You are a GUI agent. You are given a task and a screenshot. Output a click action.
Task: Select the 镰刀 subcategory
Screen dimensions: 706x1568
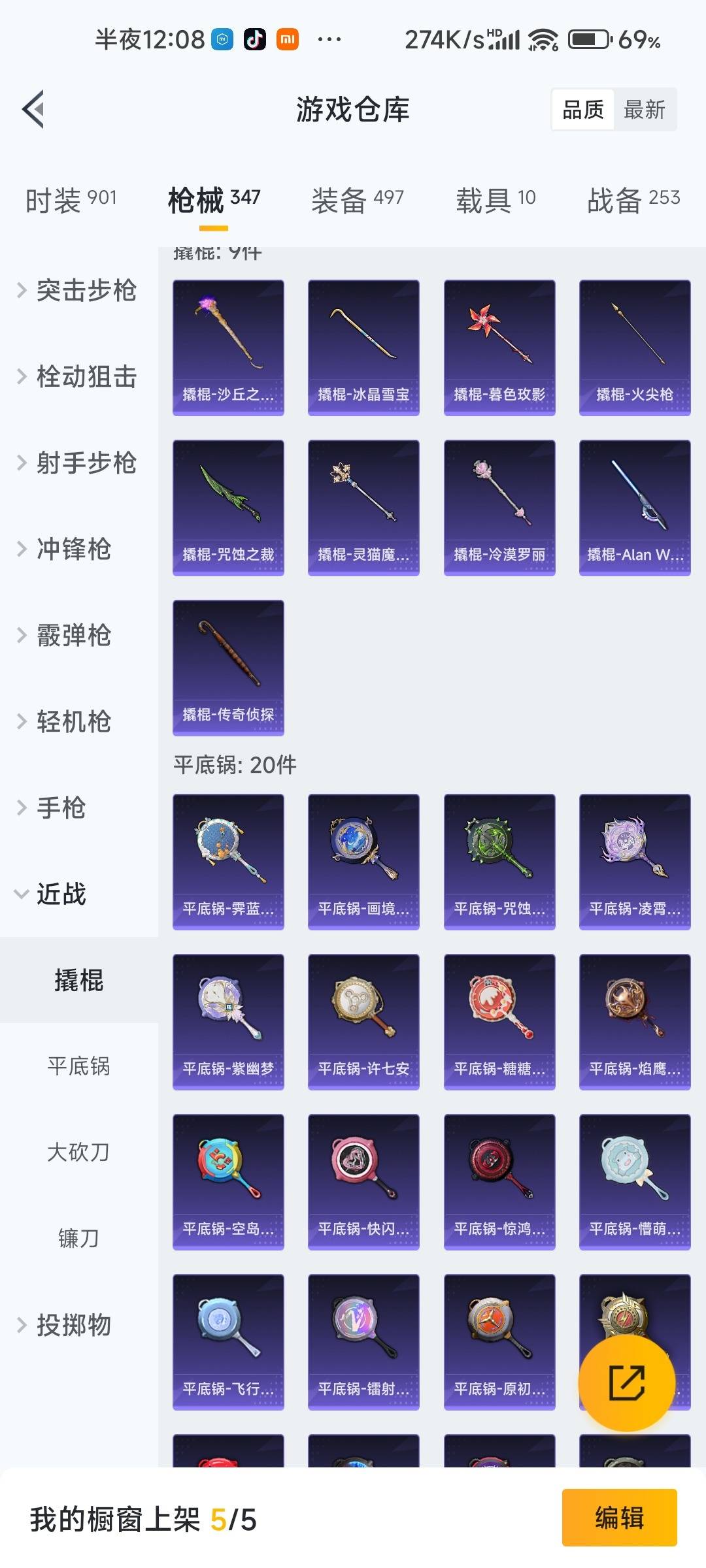point(78,1238)
